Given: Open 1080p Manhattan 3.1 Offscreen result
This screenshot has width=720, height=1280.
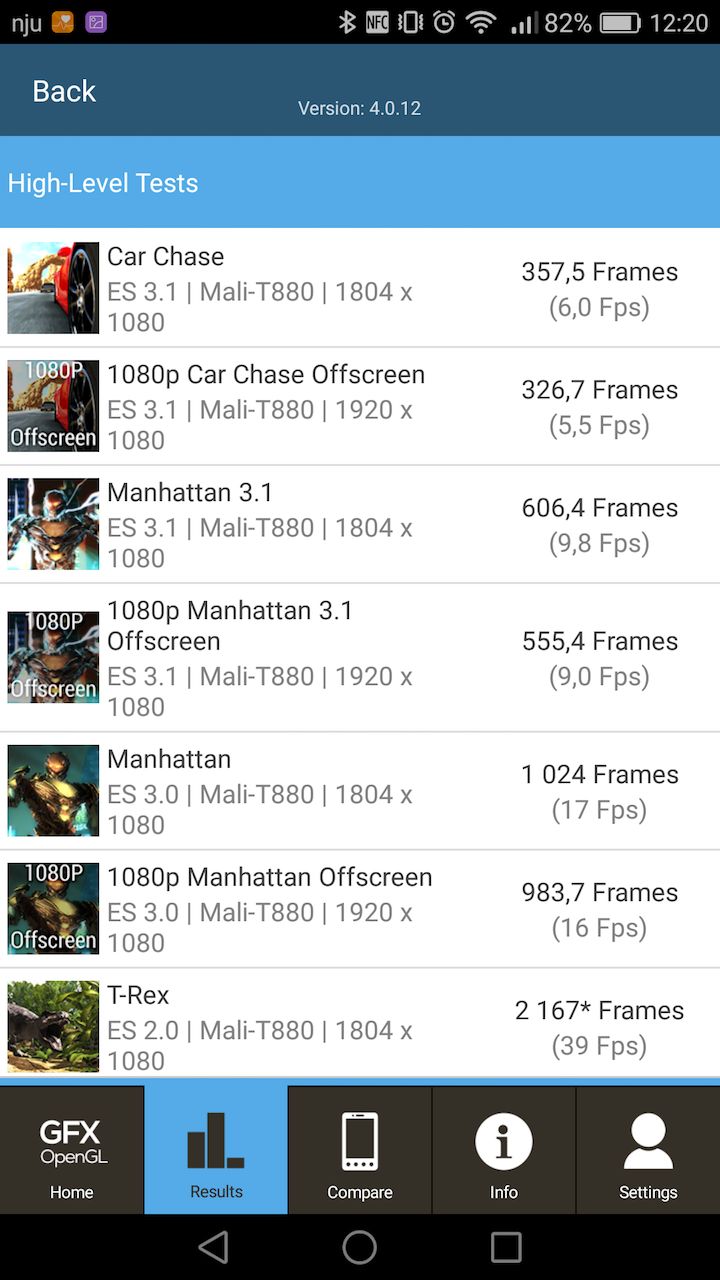Looking at the screenshot, I should click(x=360, y=657).
